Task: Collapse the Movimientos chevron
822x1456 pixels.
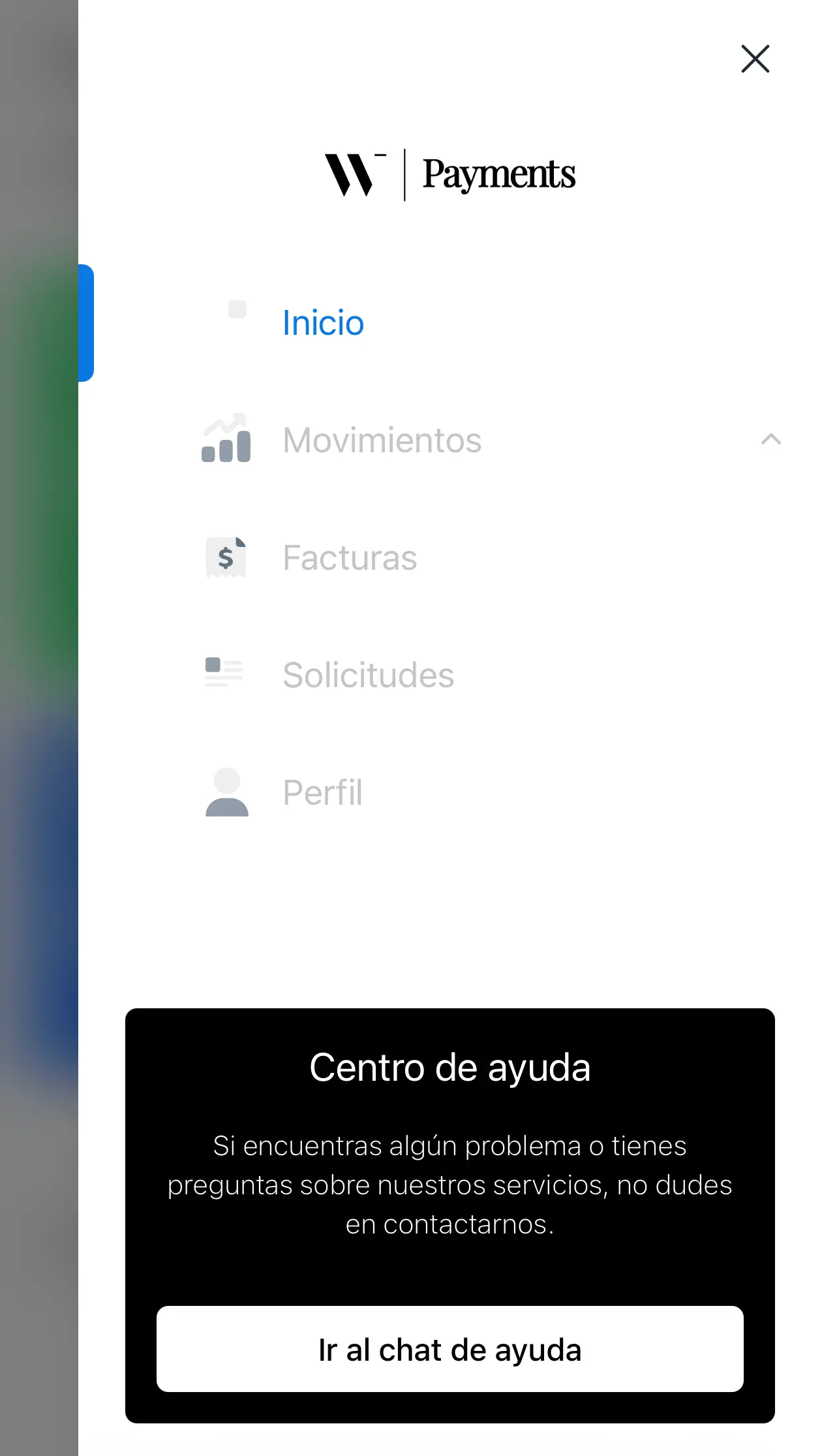Action: pos(770,439)
